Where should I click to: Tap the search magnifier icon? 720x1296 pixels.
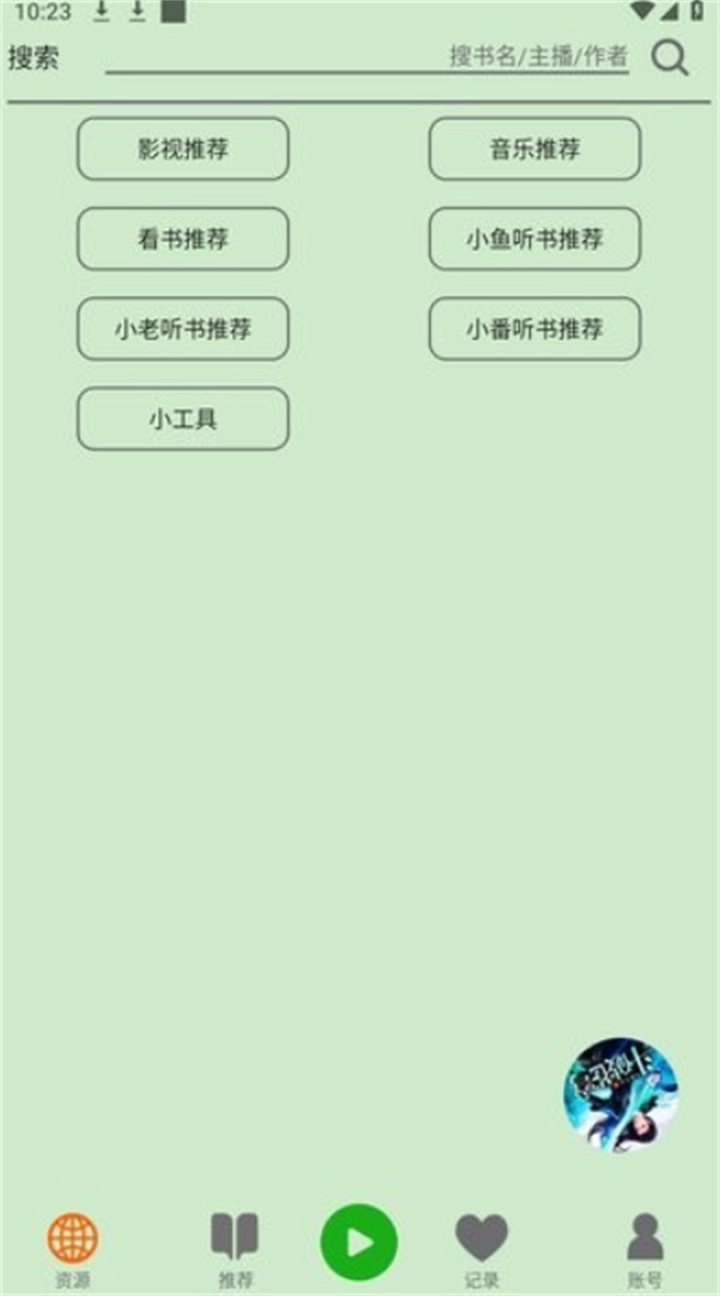click(670, 58)
